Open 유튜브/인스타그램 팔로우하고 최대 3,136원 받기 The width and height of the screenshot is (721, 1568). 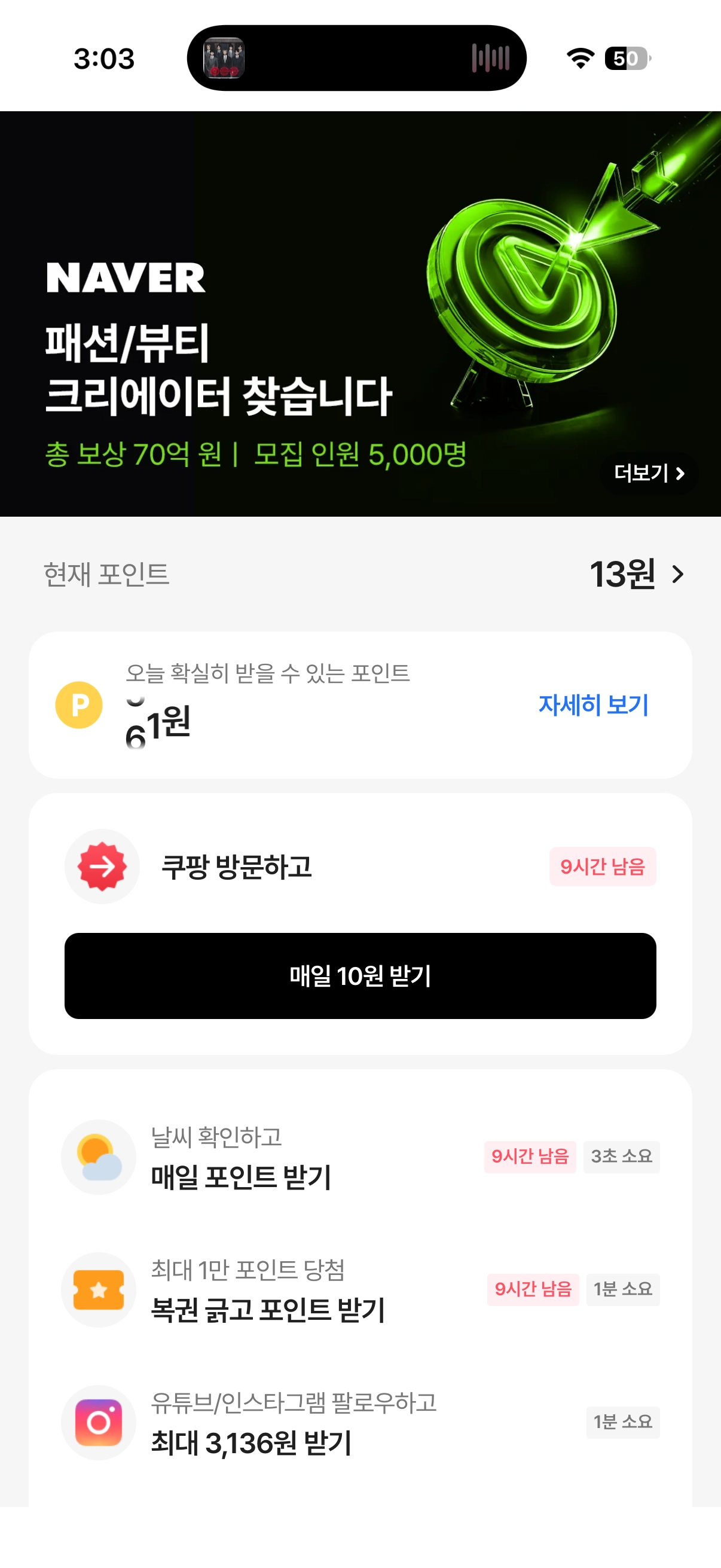360,1422
